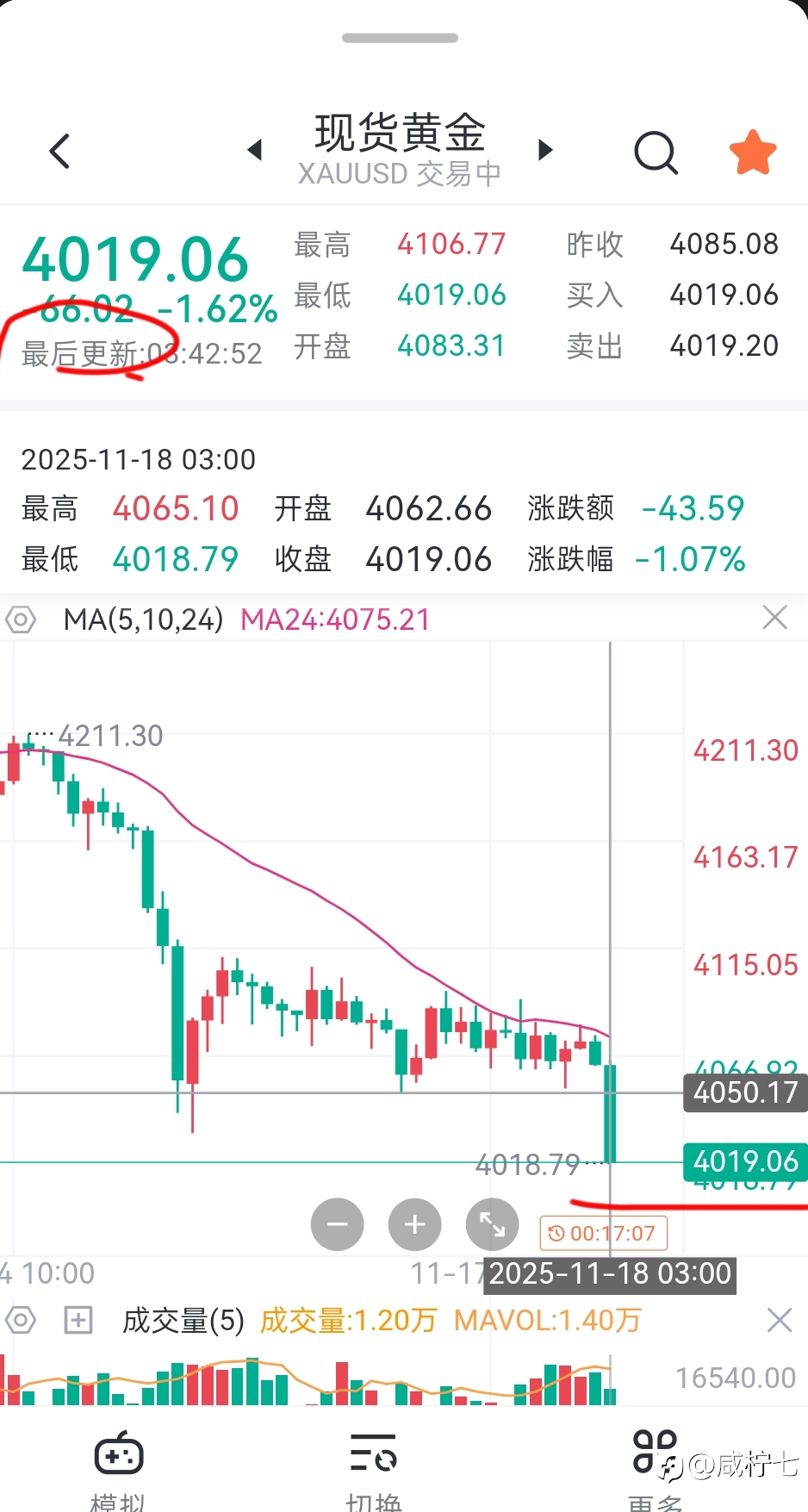The width and height of the screenshot is (808, 1512).
Task: Close the MA indicator line
Action: (775, 617)
